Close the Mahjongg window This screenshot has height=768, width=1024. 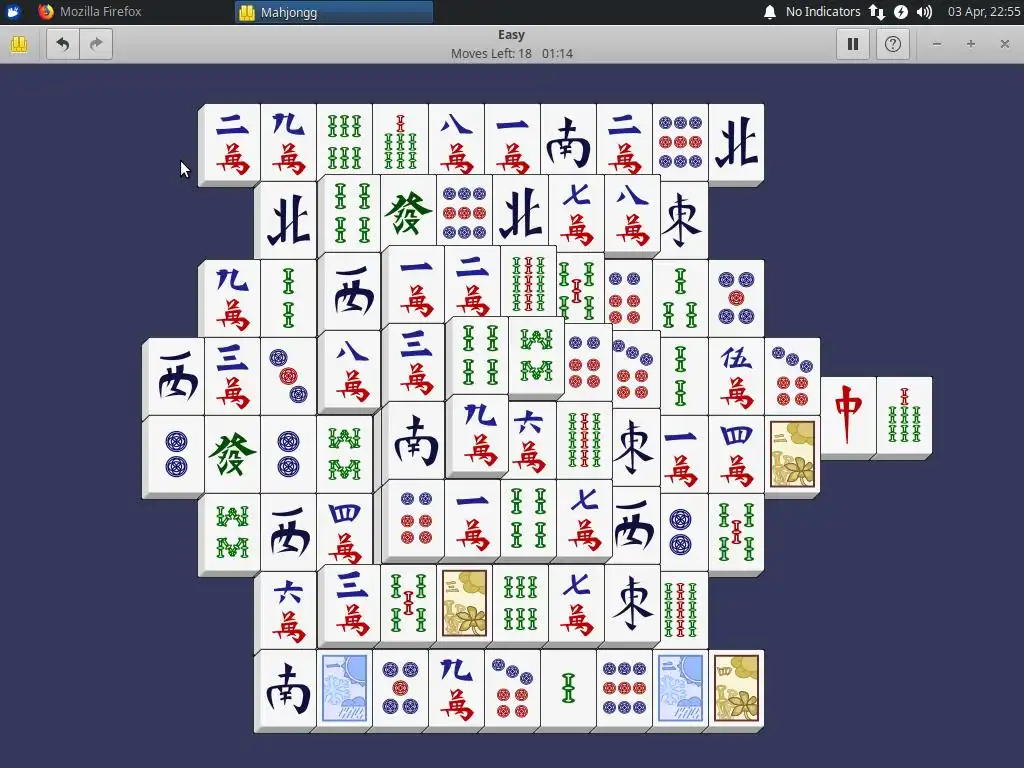[x=1004, y=44]
